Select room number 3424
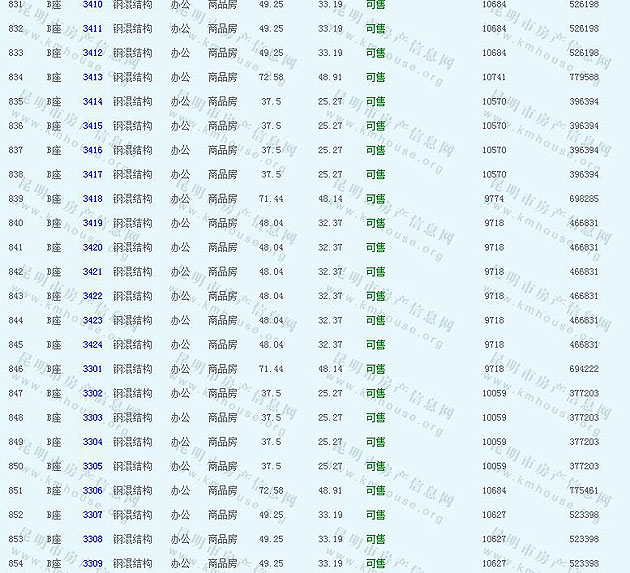 tap(92, 345)
